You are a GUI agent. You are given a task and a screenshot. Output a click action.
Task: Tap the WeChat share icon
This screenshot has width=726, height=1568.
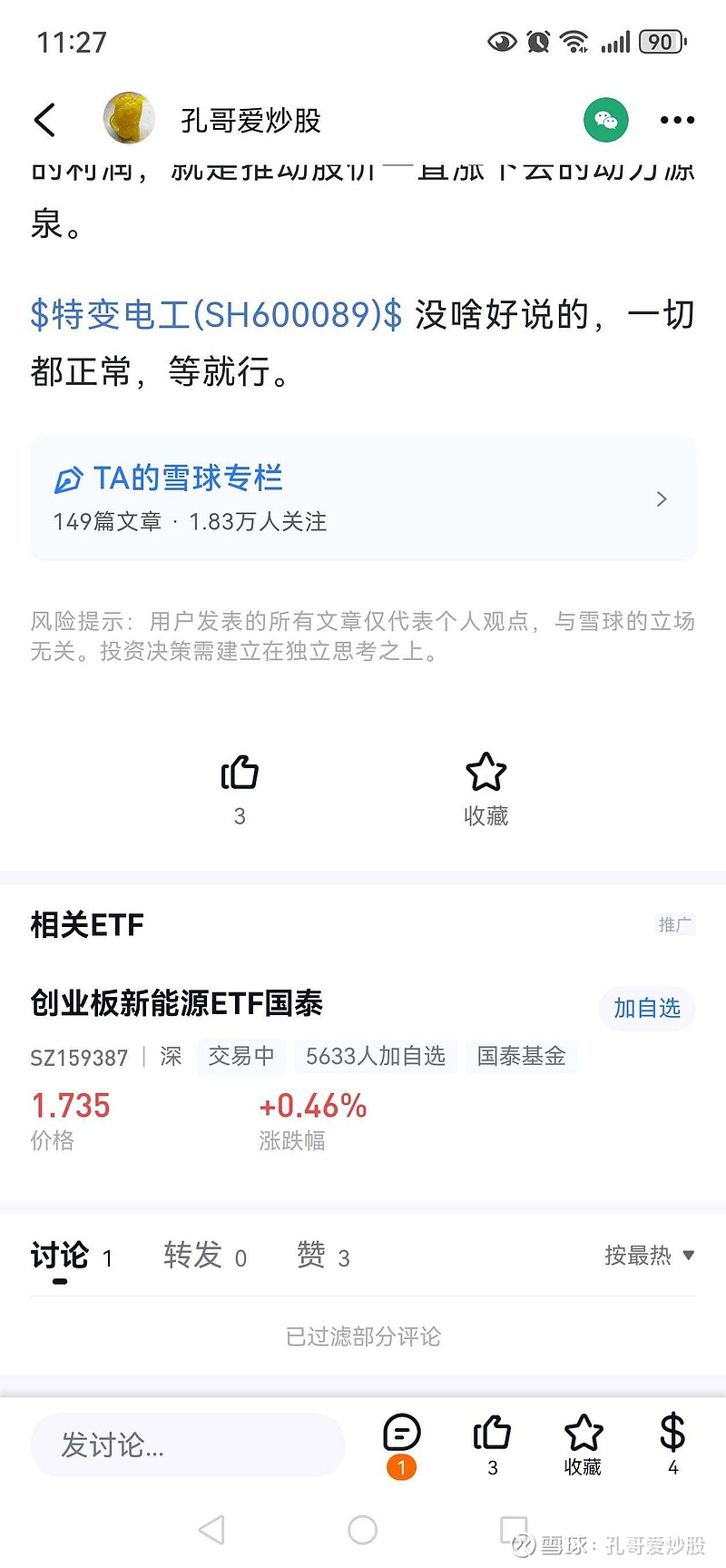604,119
